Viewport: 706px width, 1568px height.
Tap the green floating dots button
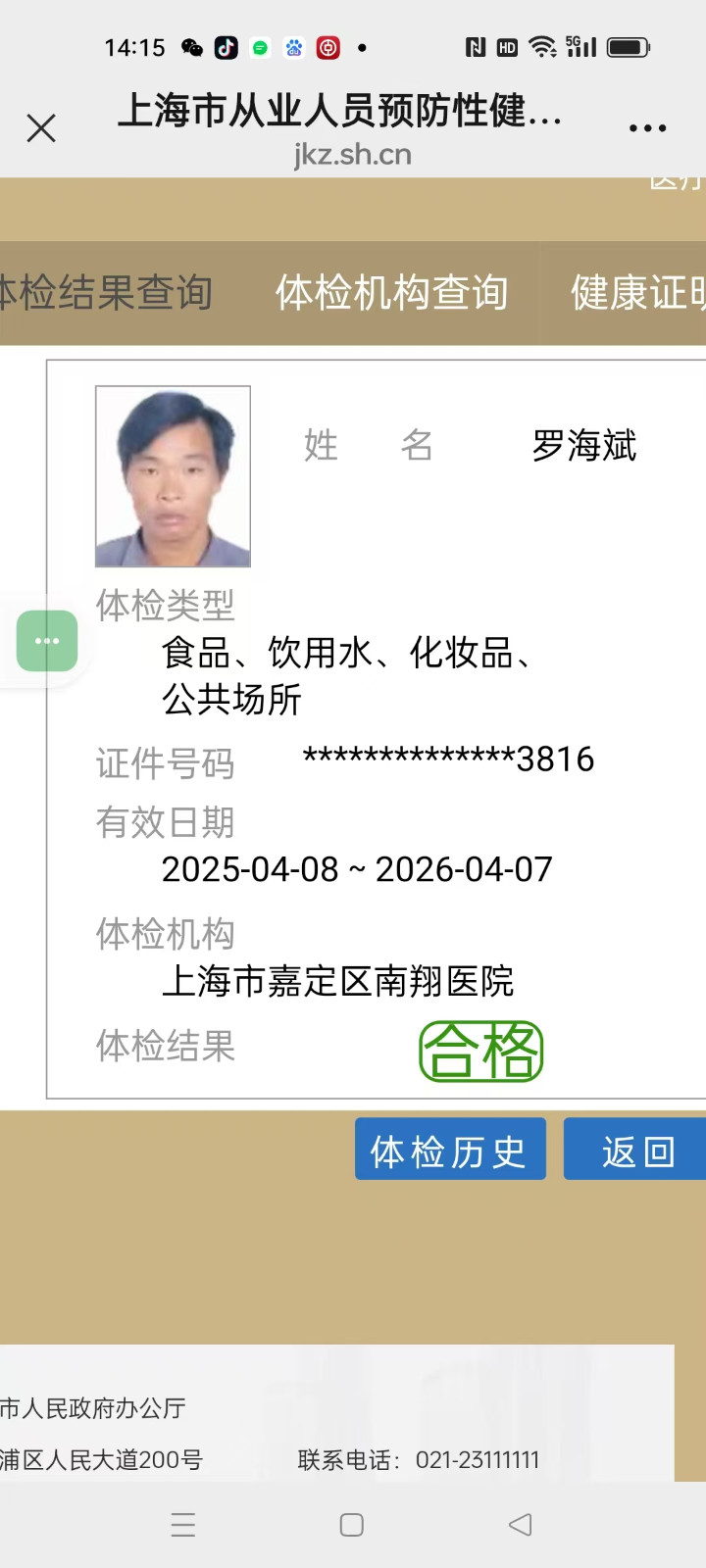tap(47, 641)
